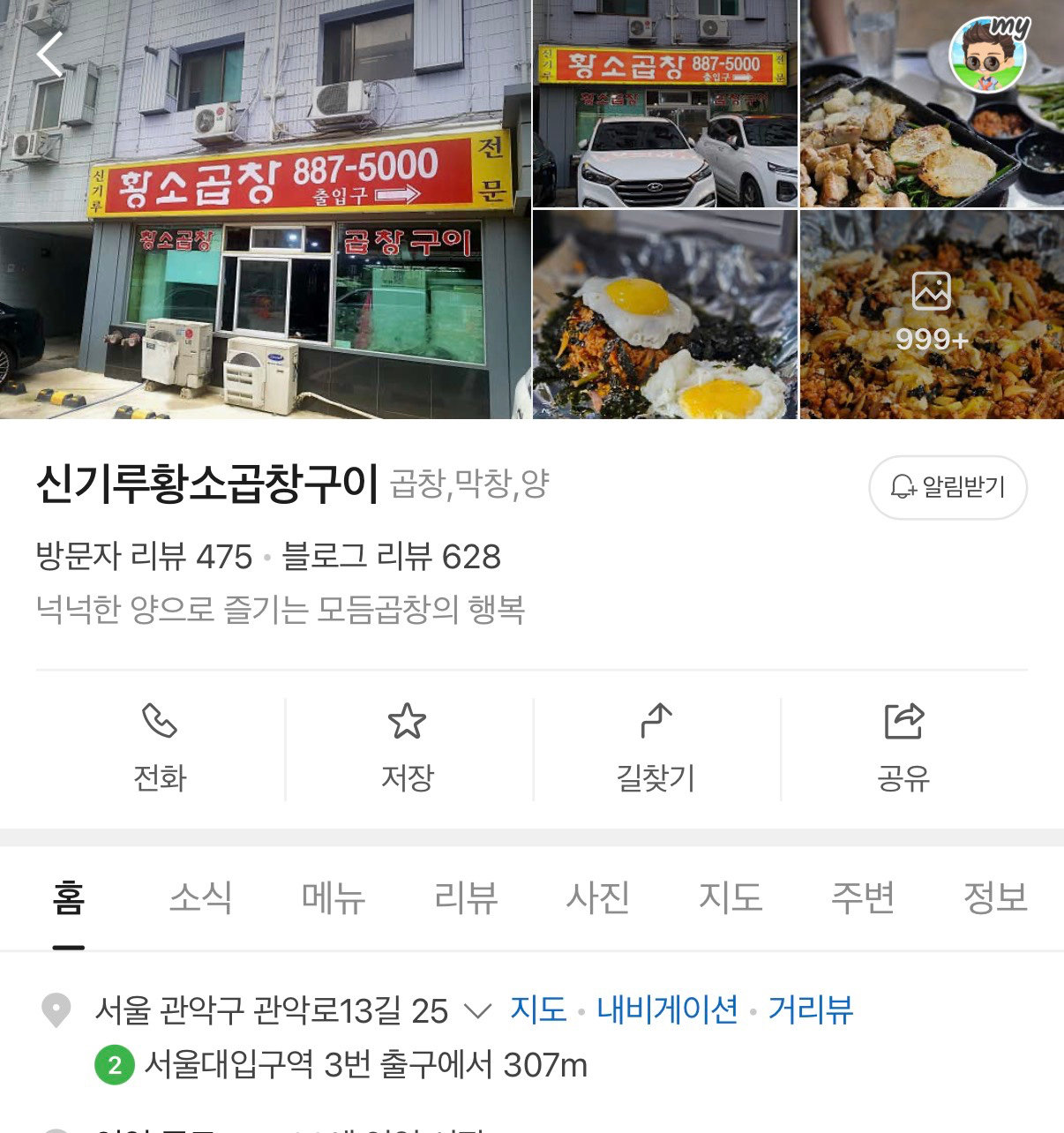Tap 알림받기 to get notifications
1064x1133 pixels.
(948, 487)
